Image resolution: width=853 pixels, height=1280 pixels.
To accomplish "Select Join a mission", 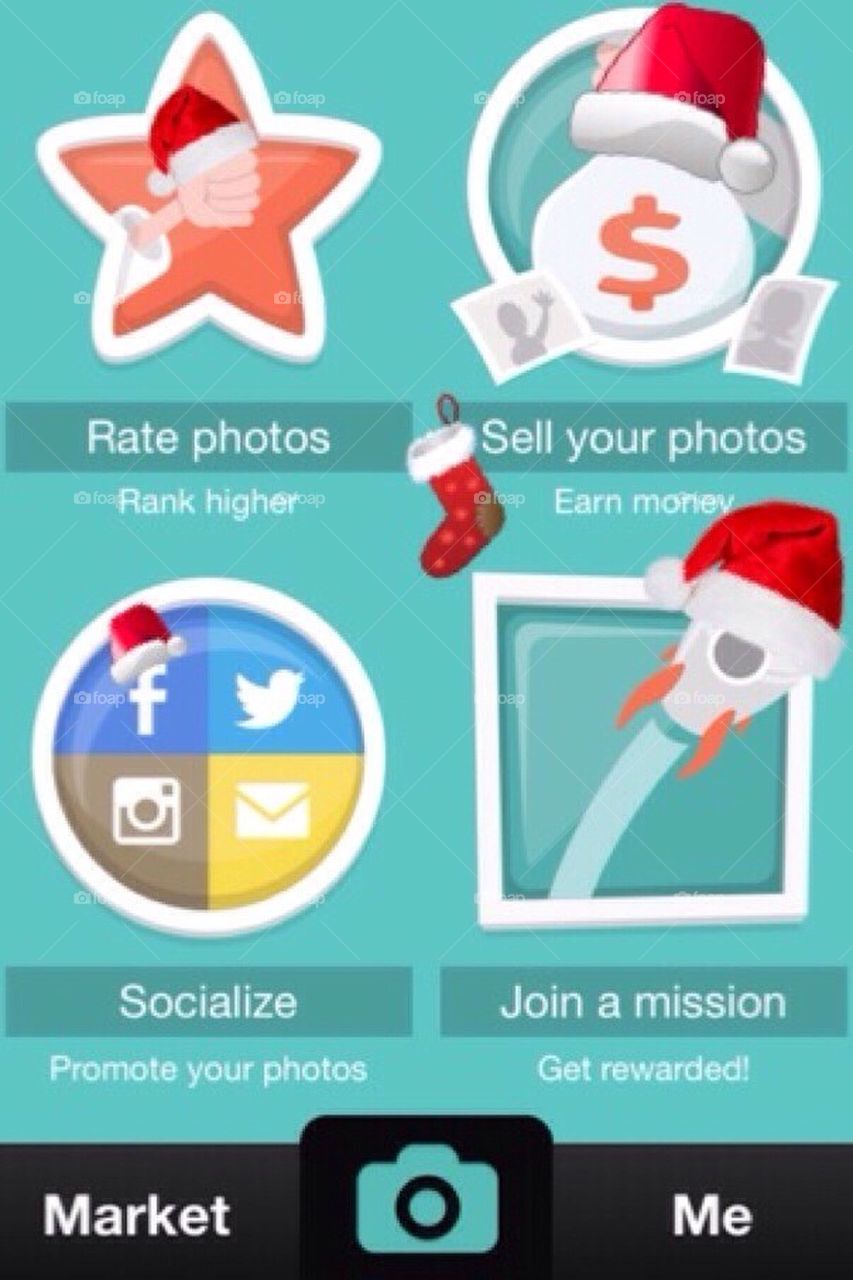I will click(x=644, y=1001).
